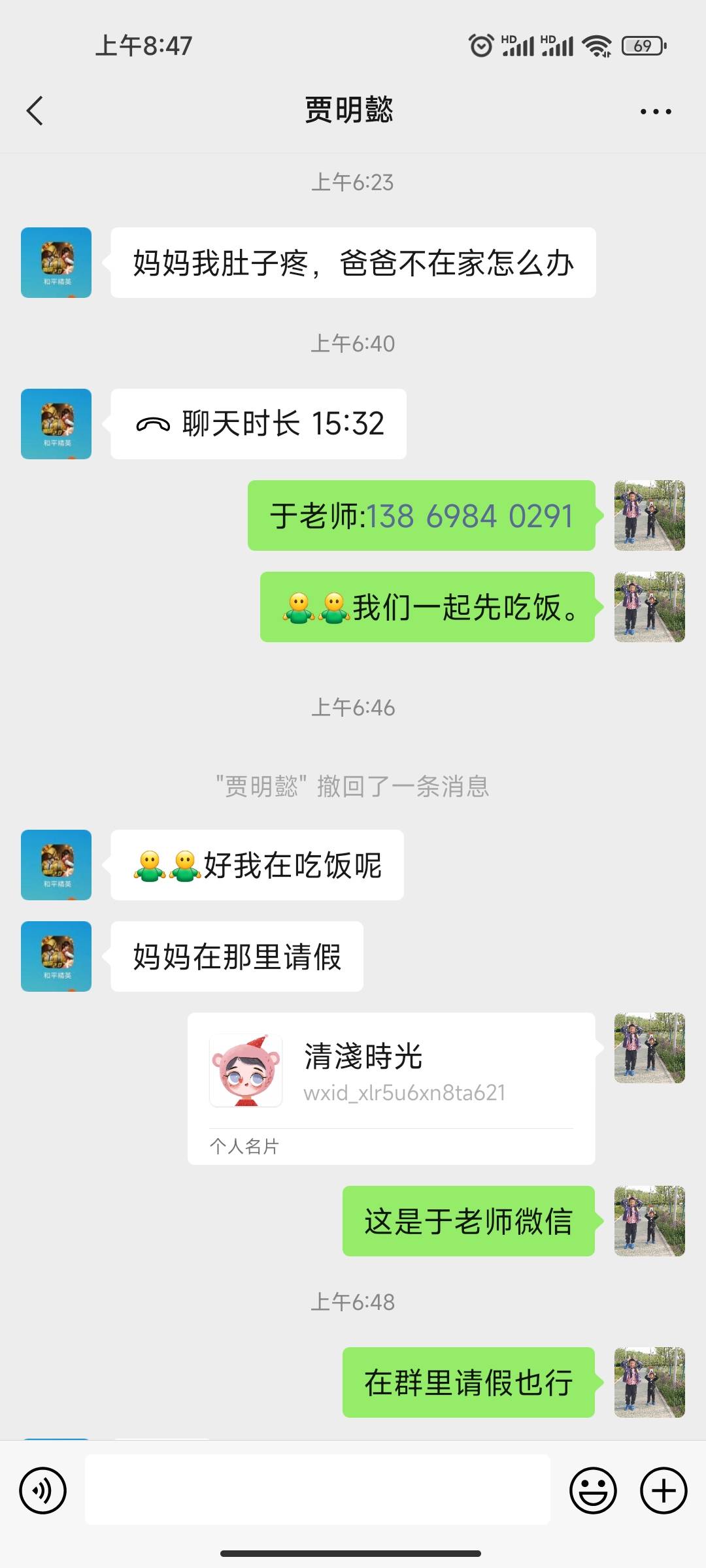This screenshot has width=706, height=1568.
Task: Tap the alarm clock status icon
Action: (479, 46)
